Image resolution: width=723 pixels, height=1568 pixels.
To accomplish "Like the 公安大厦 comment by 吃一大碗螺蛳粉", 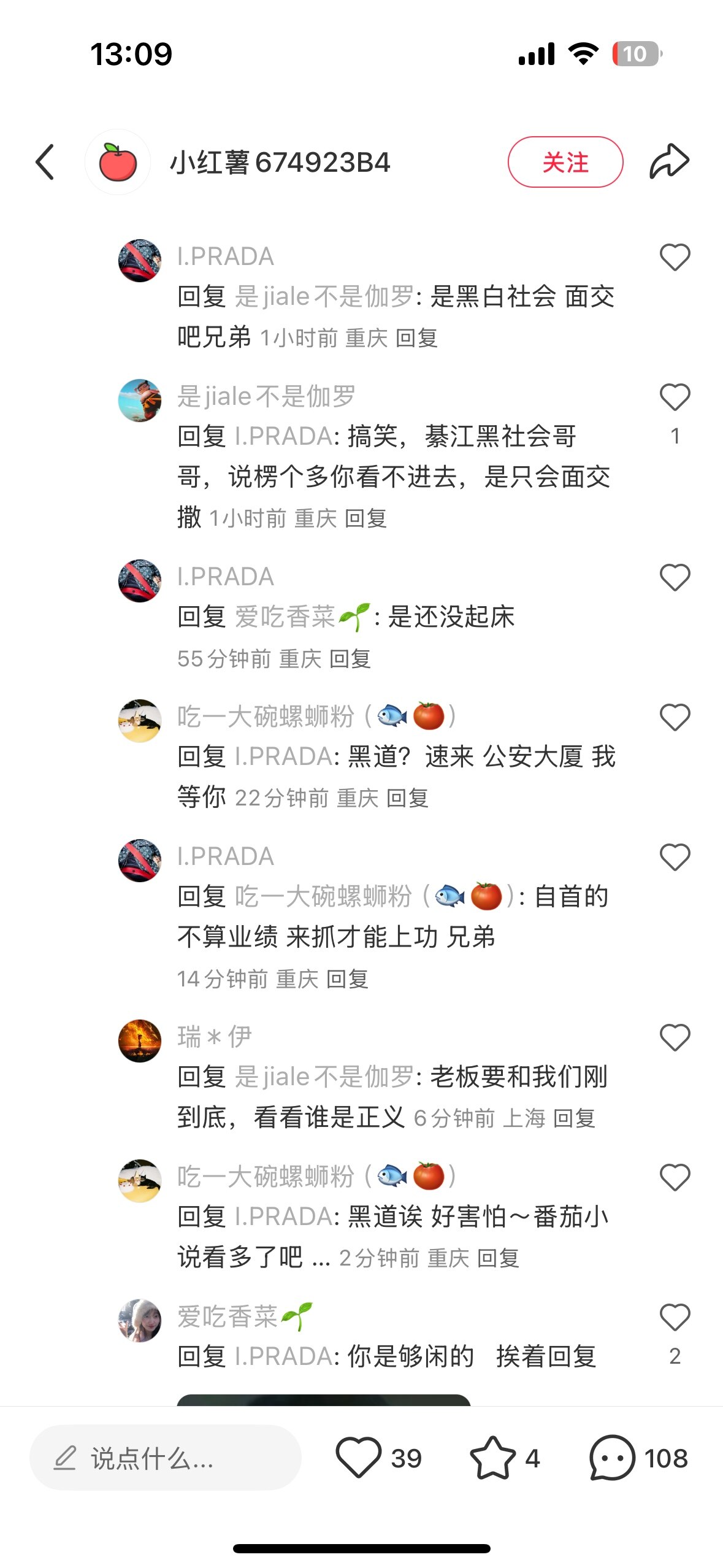I will coord(675,717).
